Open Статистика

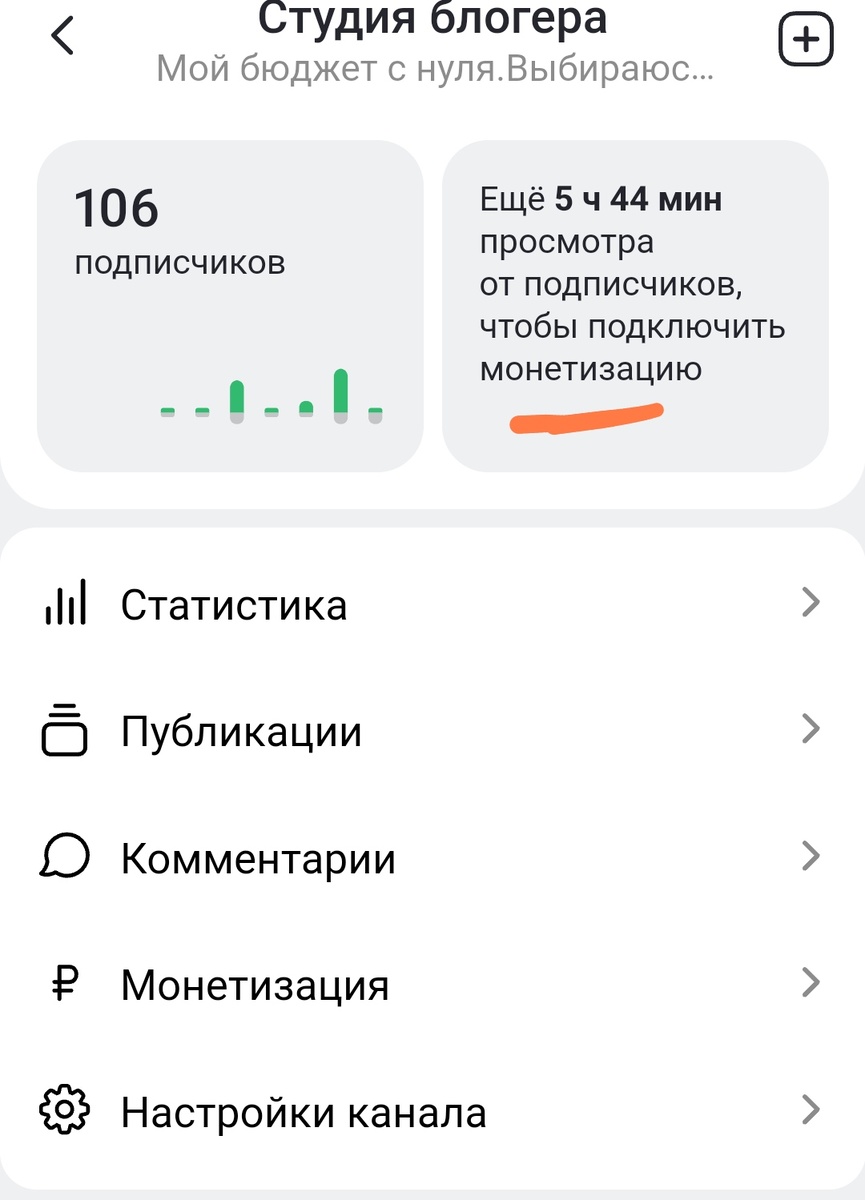[x=432, y=605]
